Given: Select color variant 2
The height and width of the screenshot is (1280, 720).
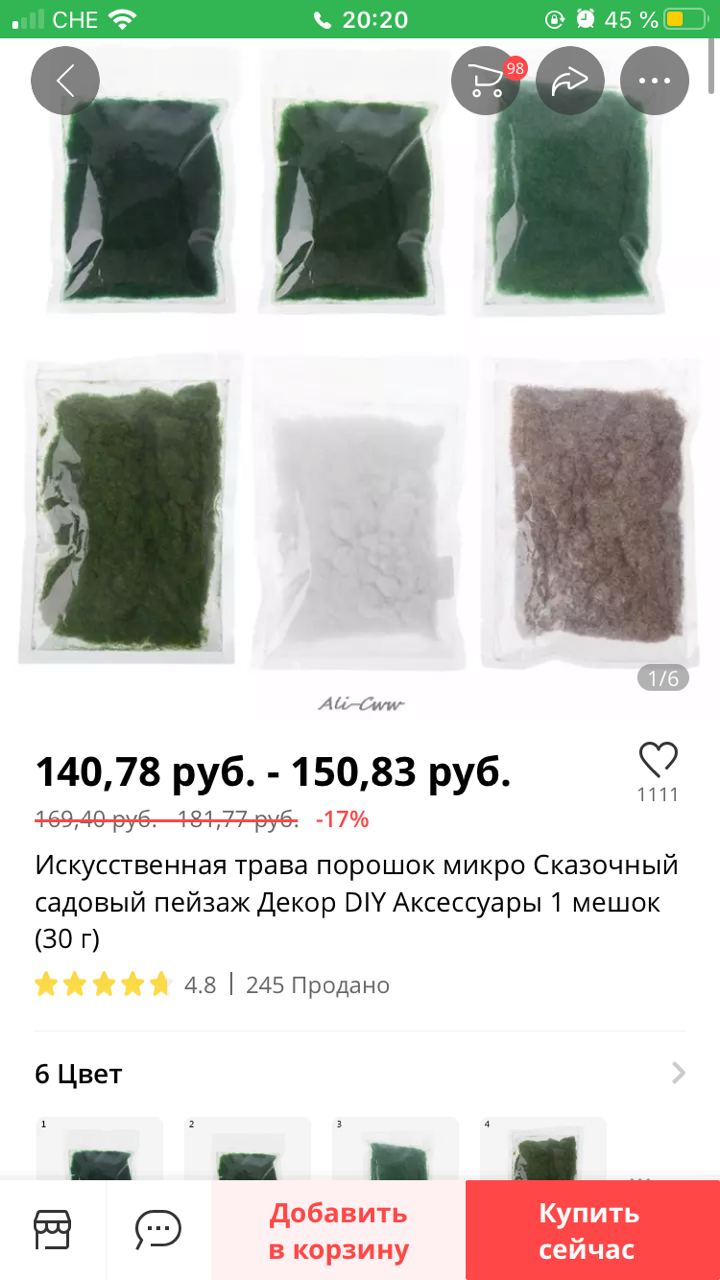Looking at the screenshot, I should pos(247,1148).
